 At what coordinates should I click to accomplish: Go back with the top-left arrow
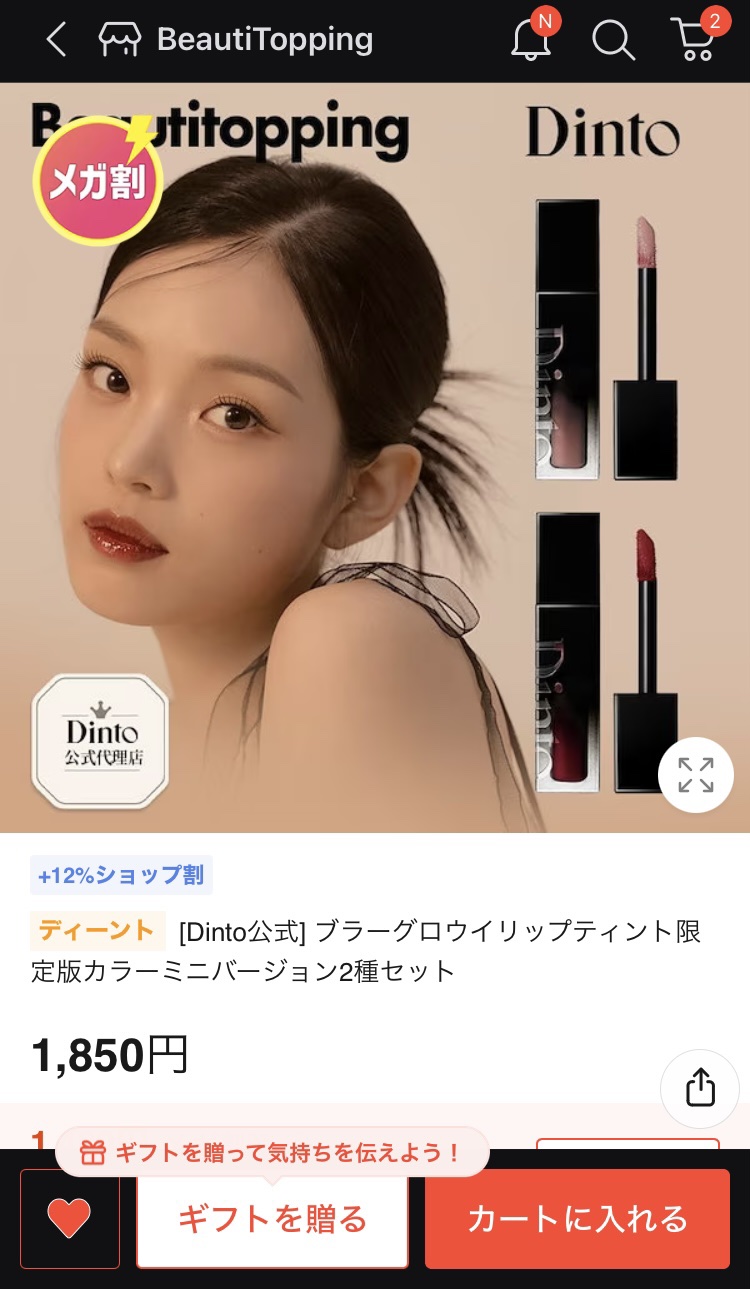(x=56, y=40)
